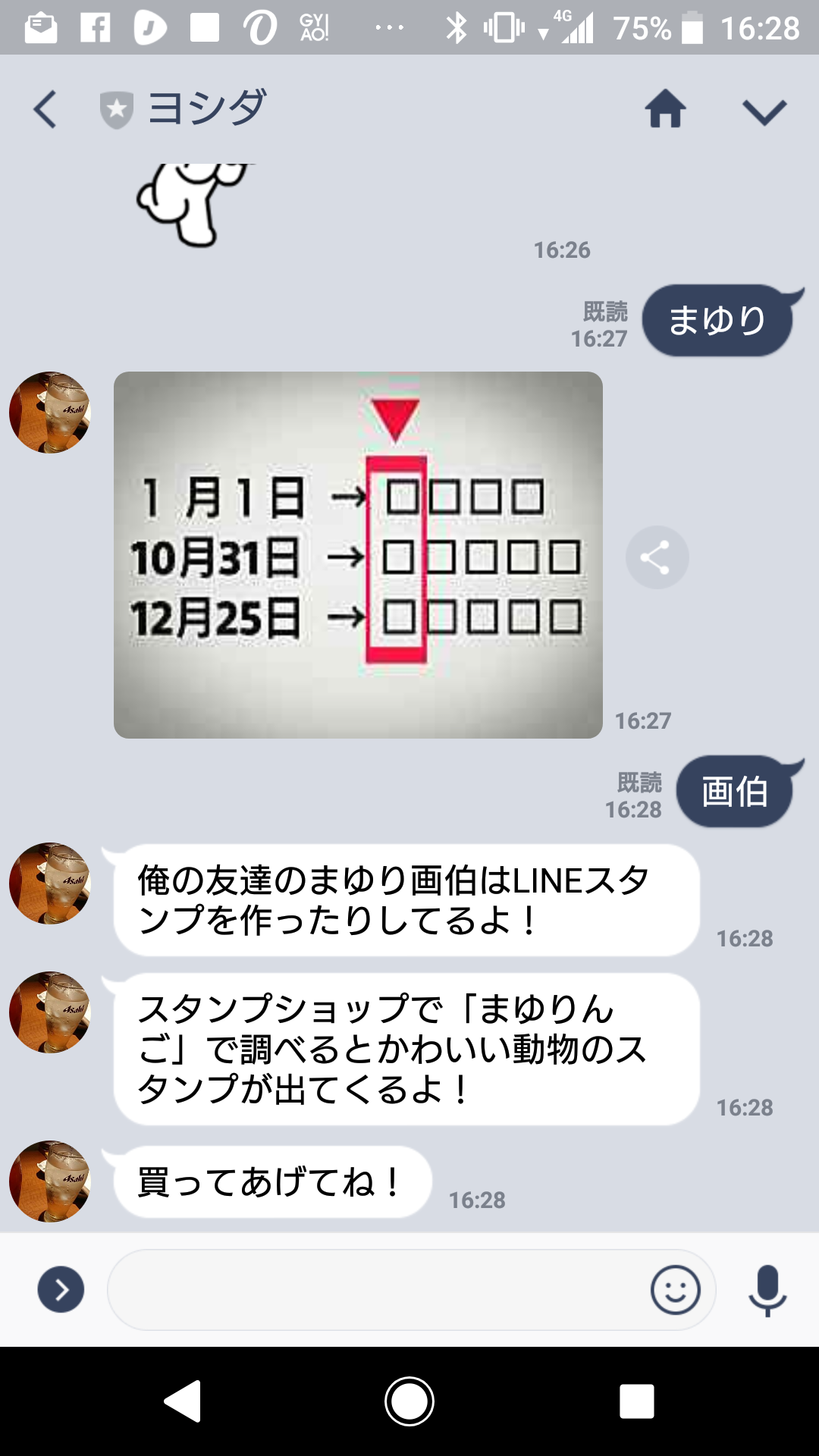The image size is (819, 1456).
Task: Expand the chat options chevron
Action: click(764, 111)
